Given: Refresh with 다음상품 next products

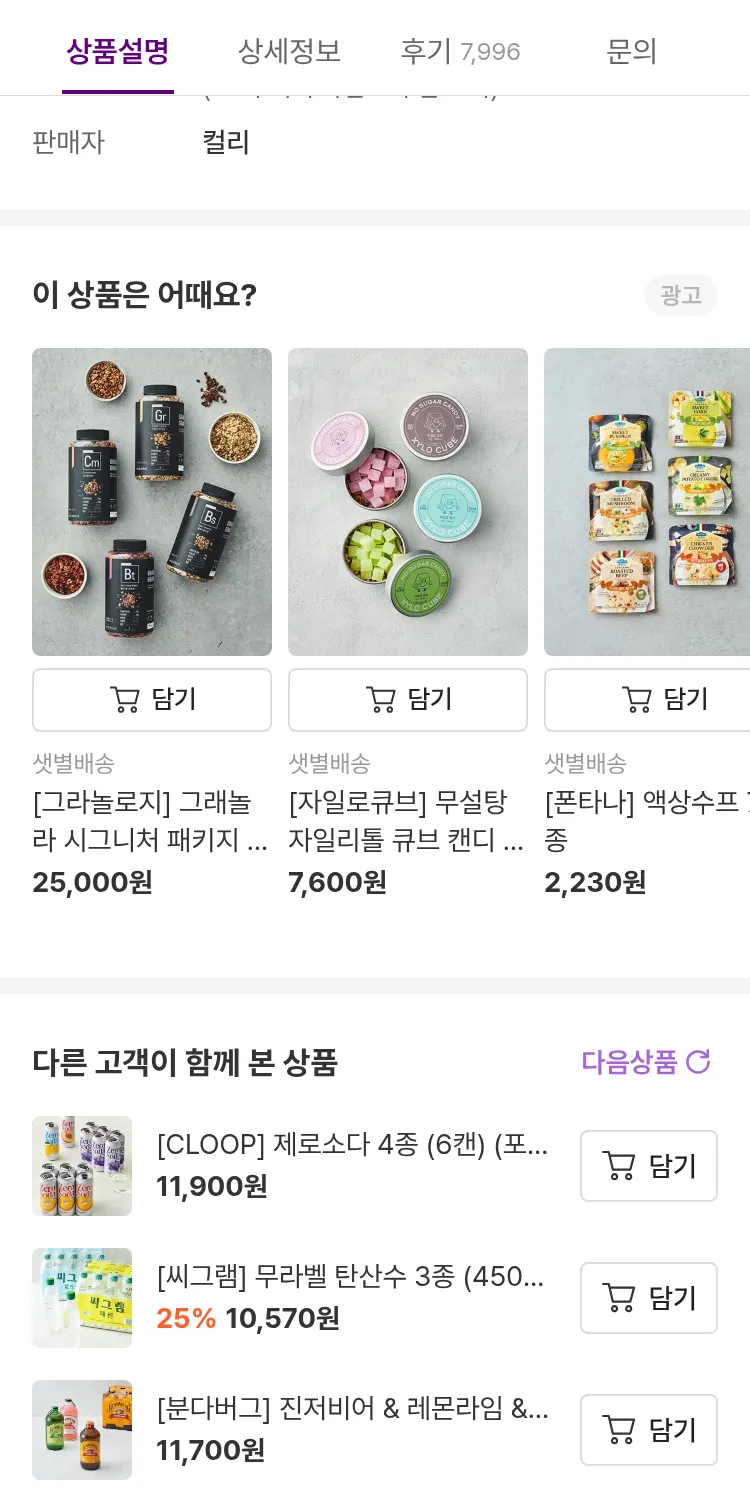Looking at the screenshot, I should click(x=646, y=1062).
